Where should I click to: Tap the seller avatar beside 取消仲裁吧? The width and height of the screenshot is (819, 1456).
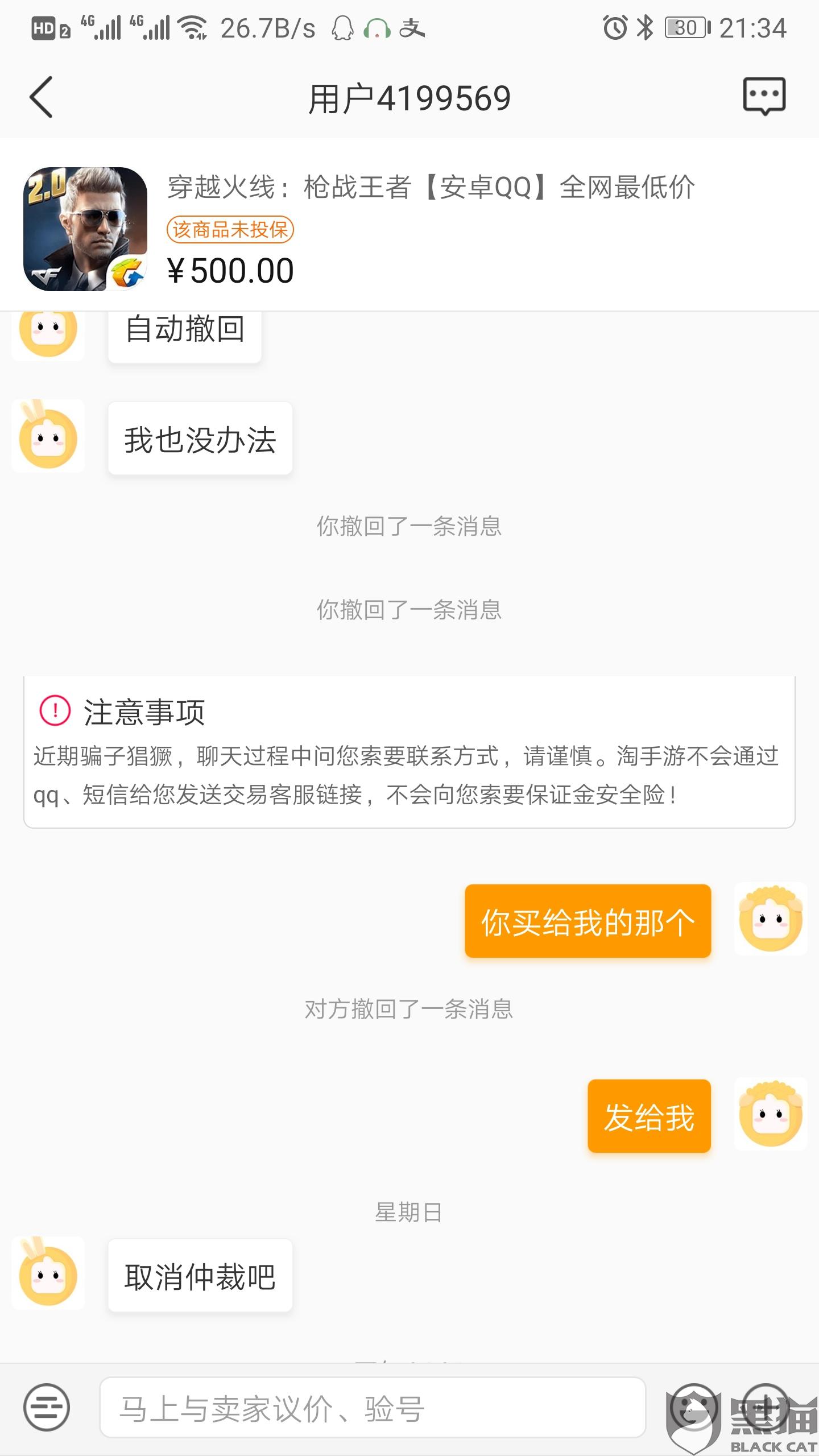48,1275
